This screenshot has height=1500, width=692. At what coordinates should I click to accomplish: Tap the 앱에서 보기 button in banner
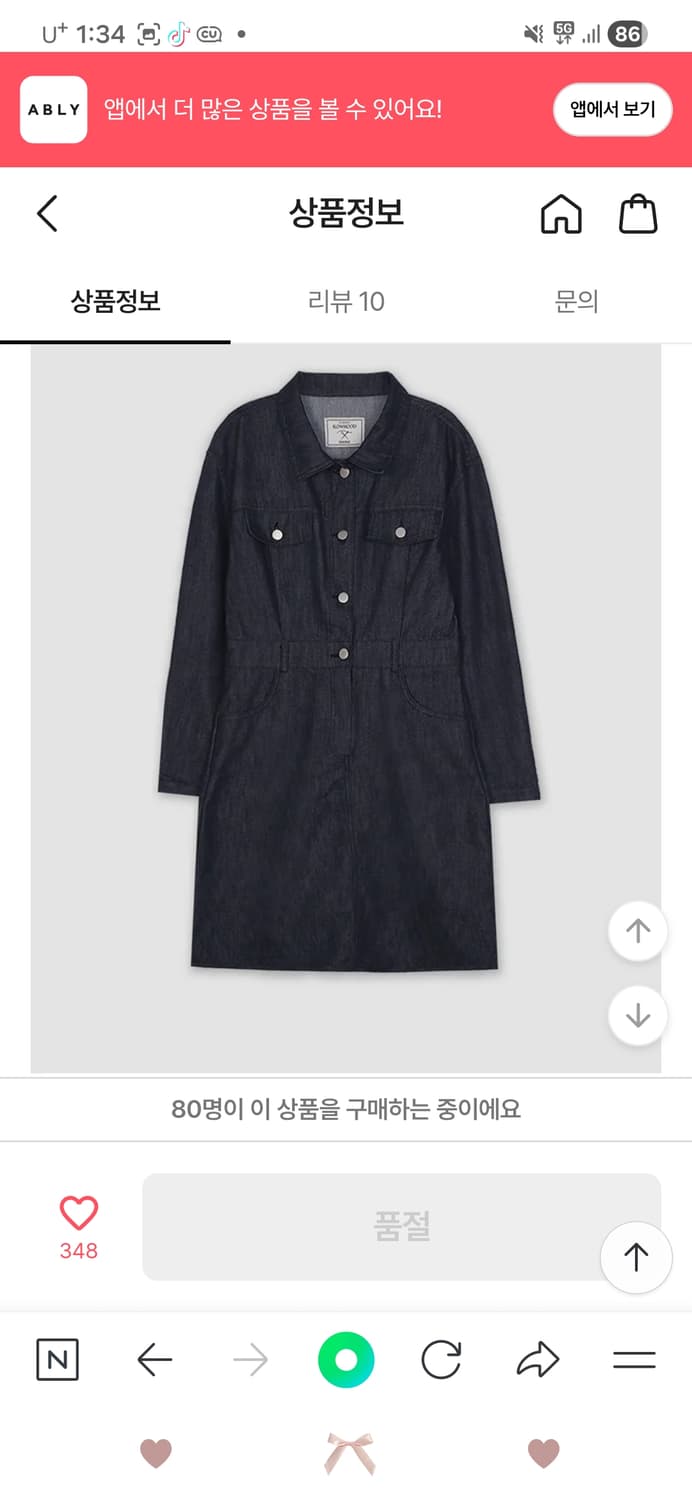point(612,109)
